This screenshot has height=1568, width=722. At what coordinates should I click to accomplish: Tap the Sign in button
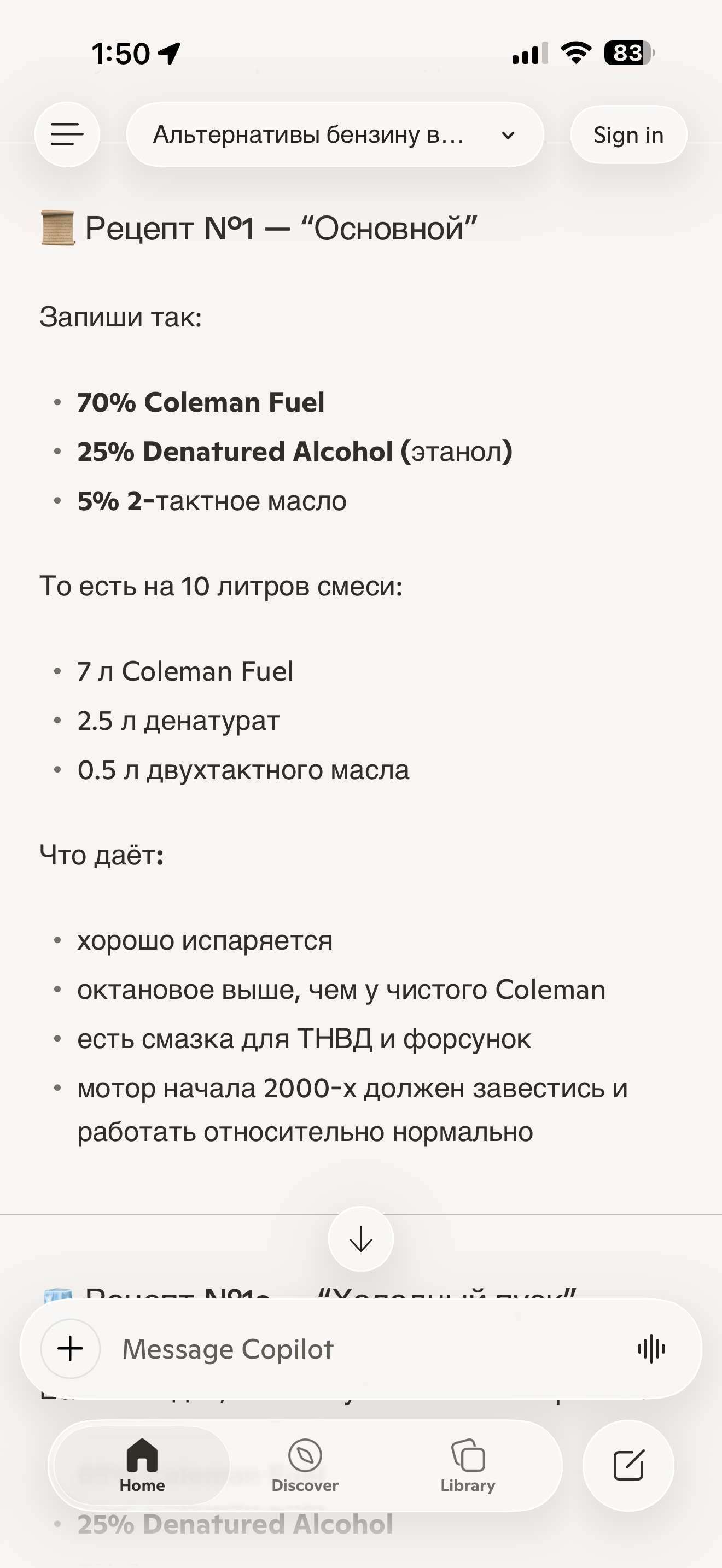pyautogui.click(x=628, y=134)
